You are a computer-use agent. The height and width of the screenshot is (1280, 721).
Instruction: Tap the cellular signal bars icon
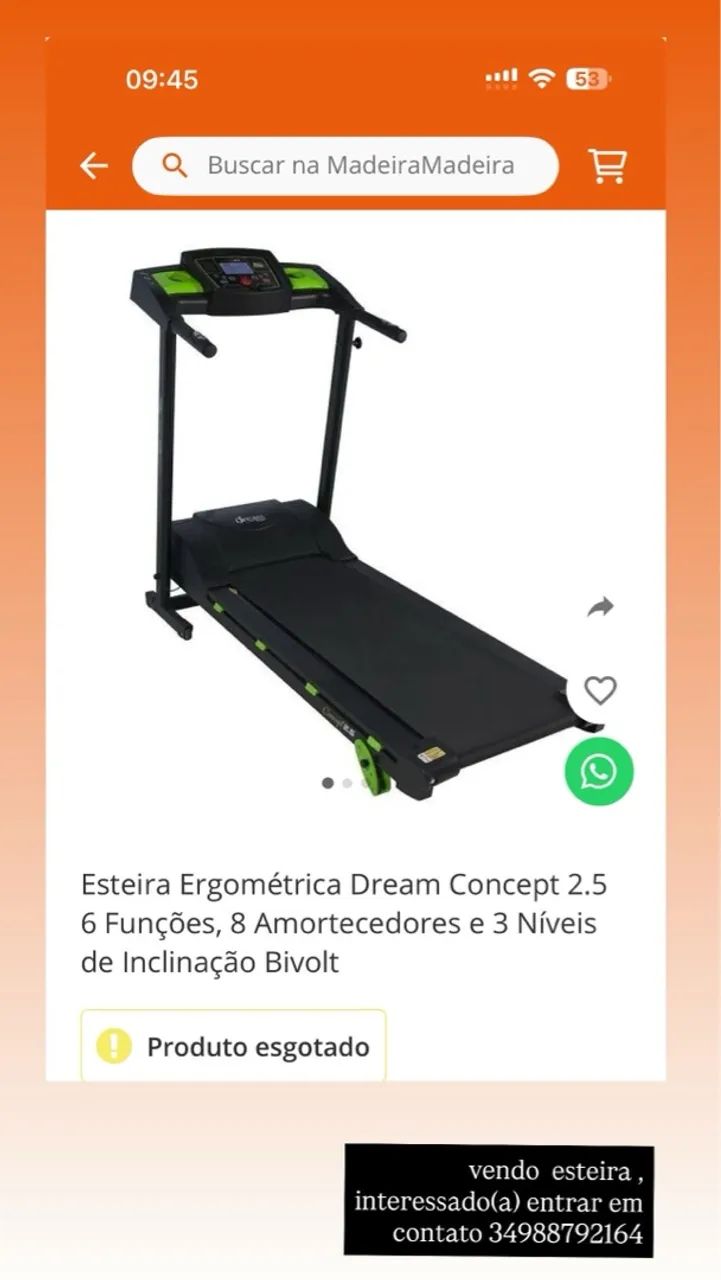point(503,76)
